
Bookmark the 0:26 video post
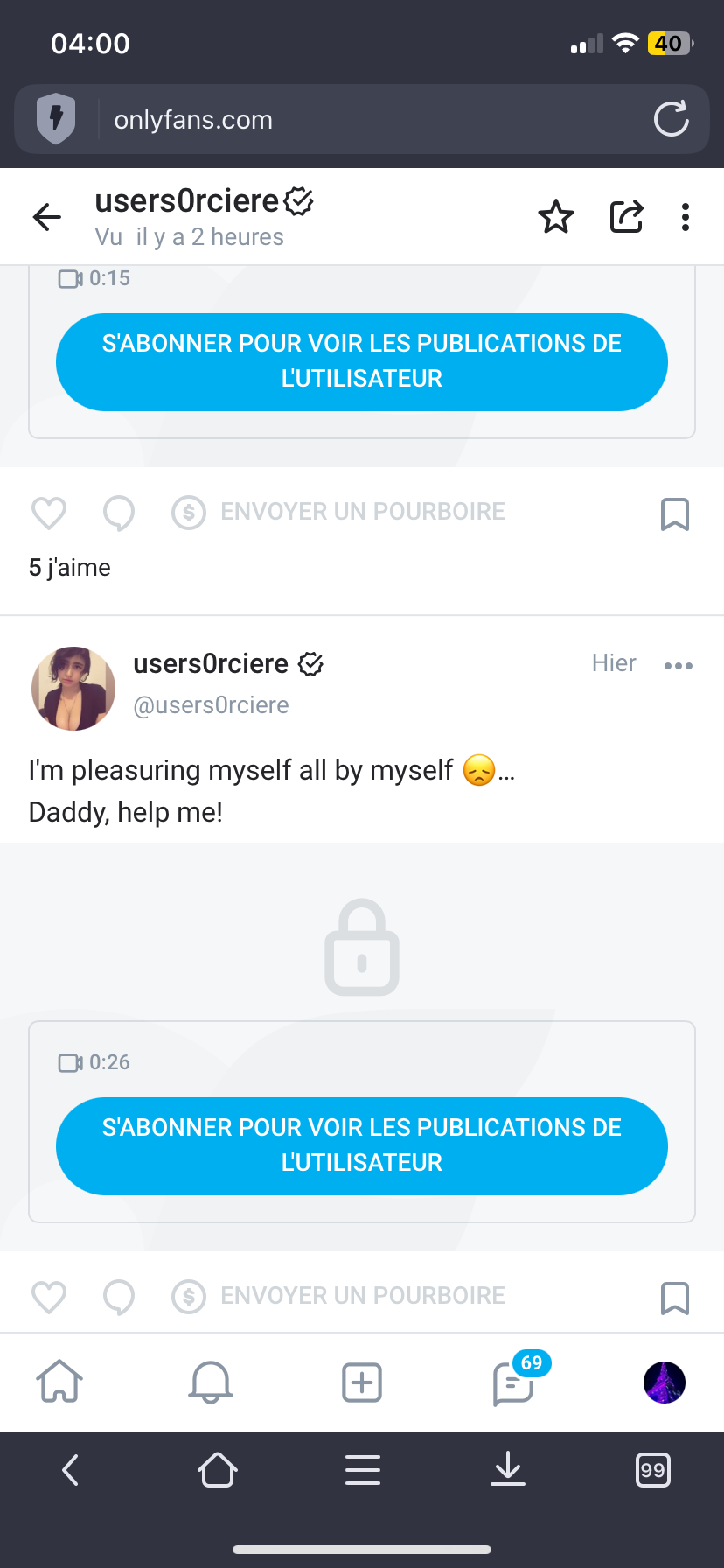point(674,1298)
